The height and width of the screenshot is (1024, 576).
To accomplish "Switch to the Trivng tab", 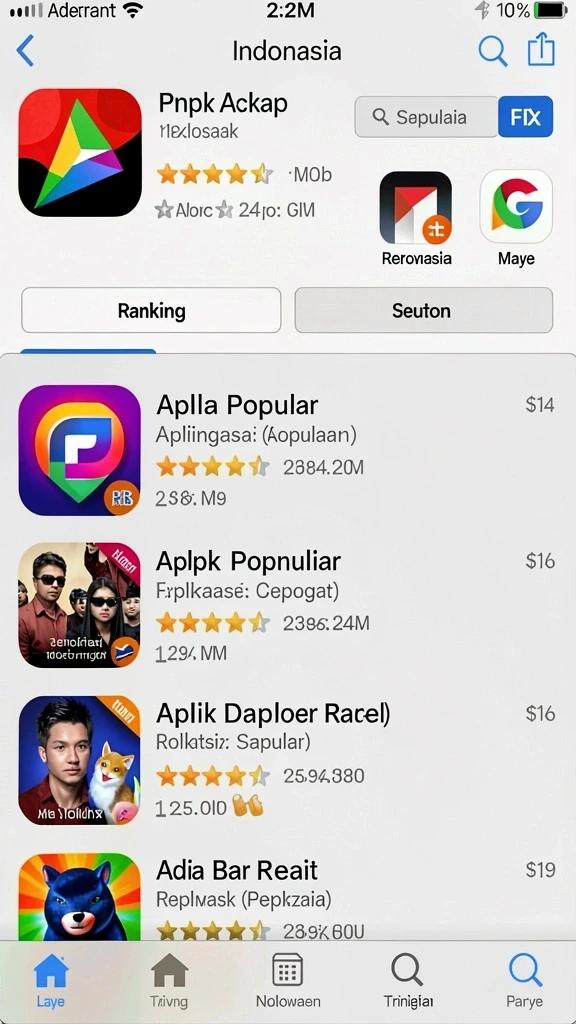I will click(169, 981).
